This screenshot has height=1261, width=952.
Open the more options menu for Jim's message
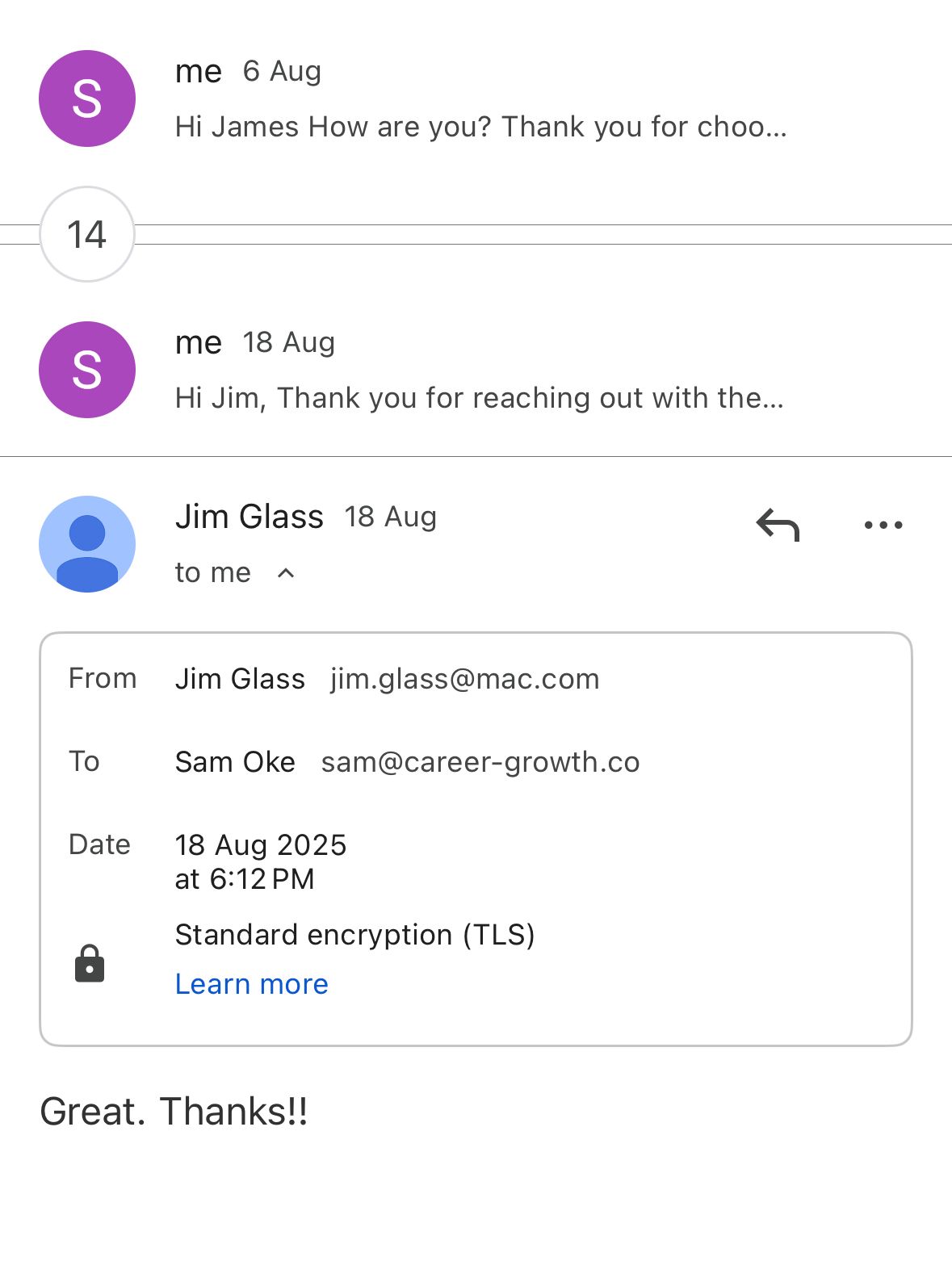(883, 526)
